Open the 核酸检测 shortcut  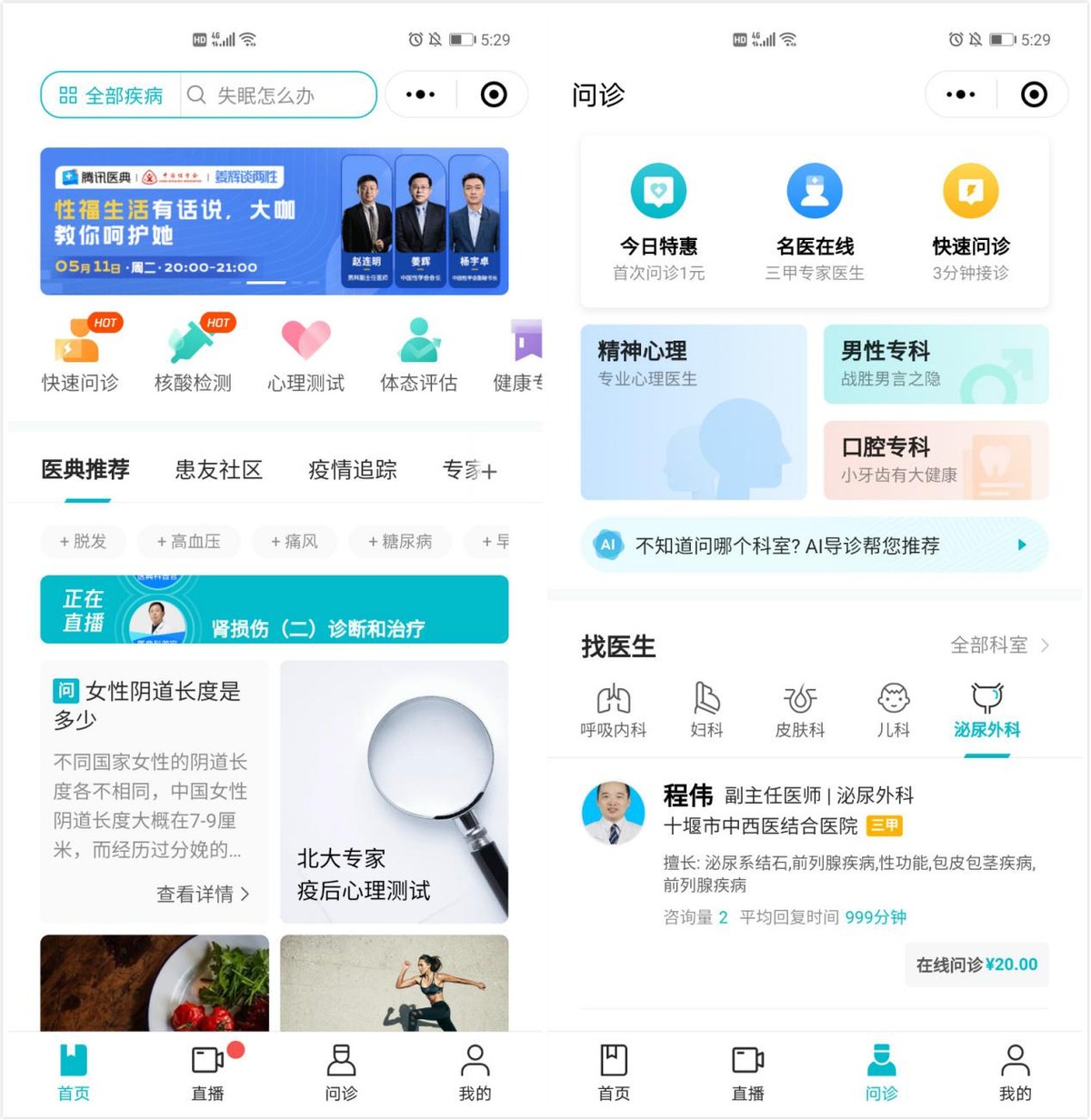[x=193, y=355]
